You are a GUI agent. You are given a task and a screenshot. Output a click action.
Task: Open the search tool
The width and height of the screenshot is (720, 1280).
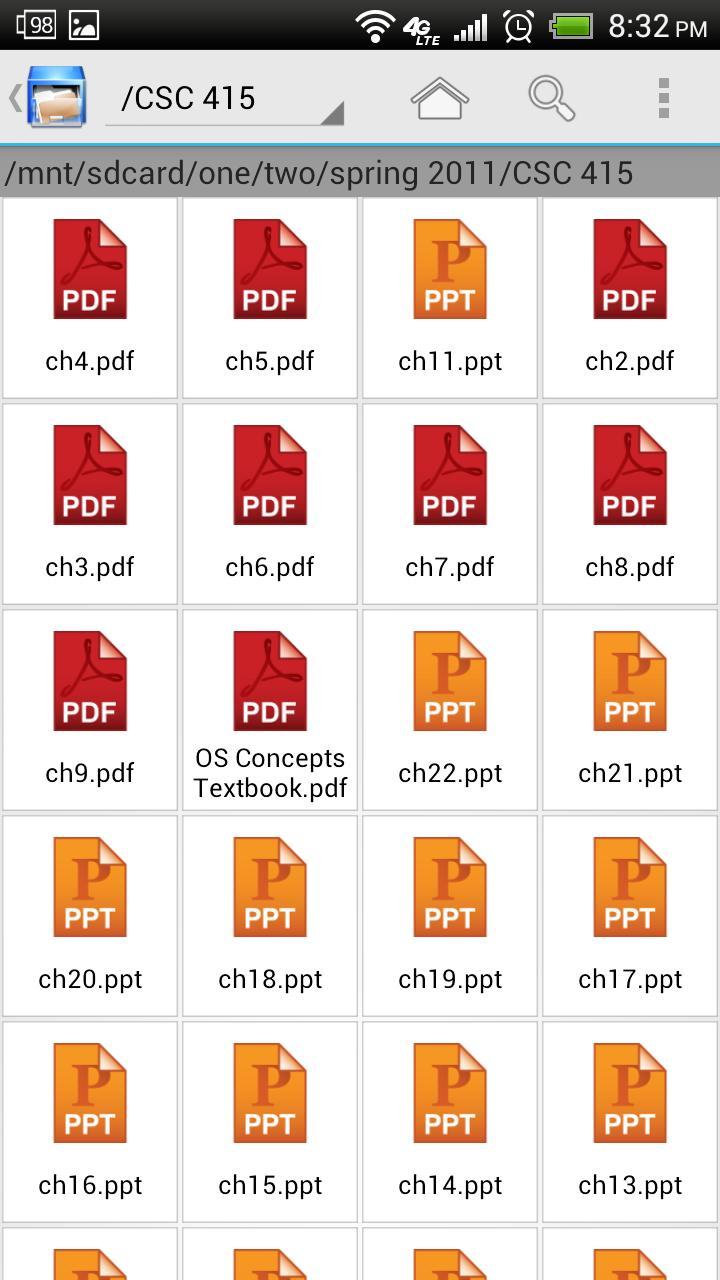pos(551,98)
